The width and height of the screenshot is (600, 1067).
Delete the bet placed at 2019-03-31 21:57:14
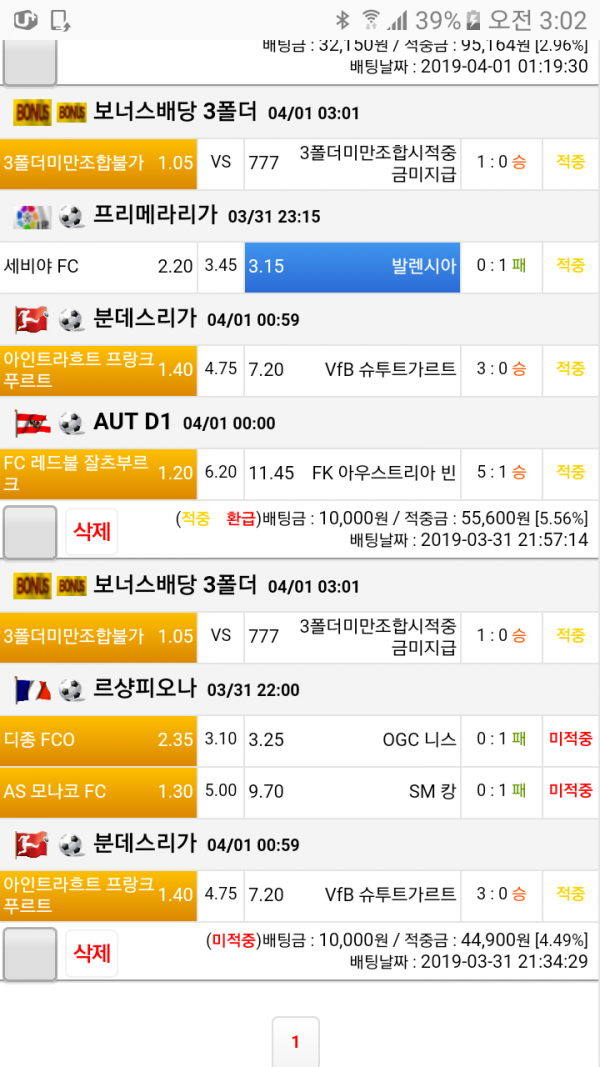[91, 531]
